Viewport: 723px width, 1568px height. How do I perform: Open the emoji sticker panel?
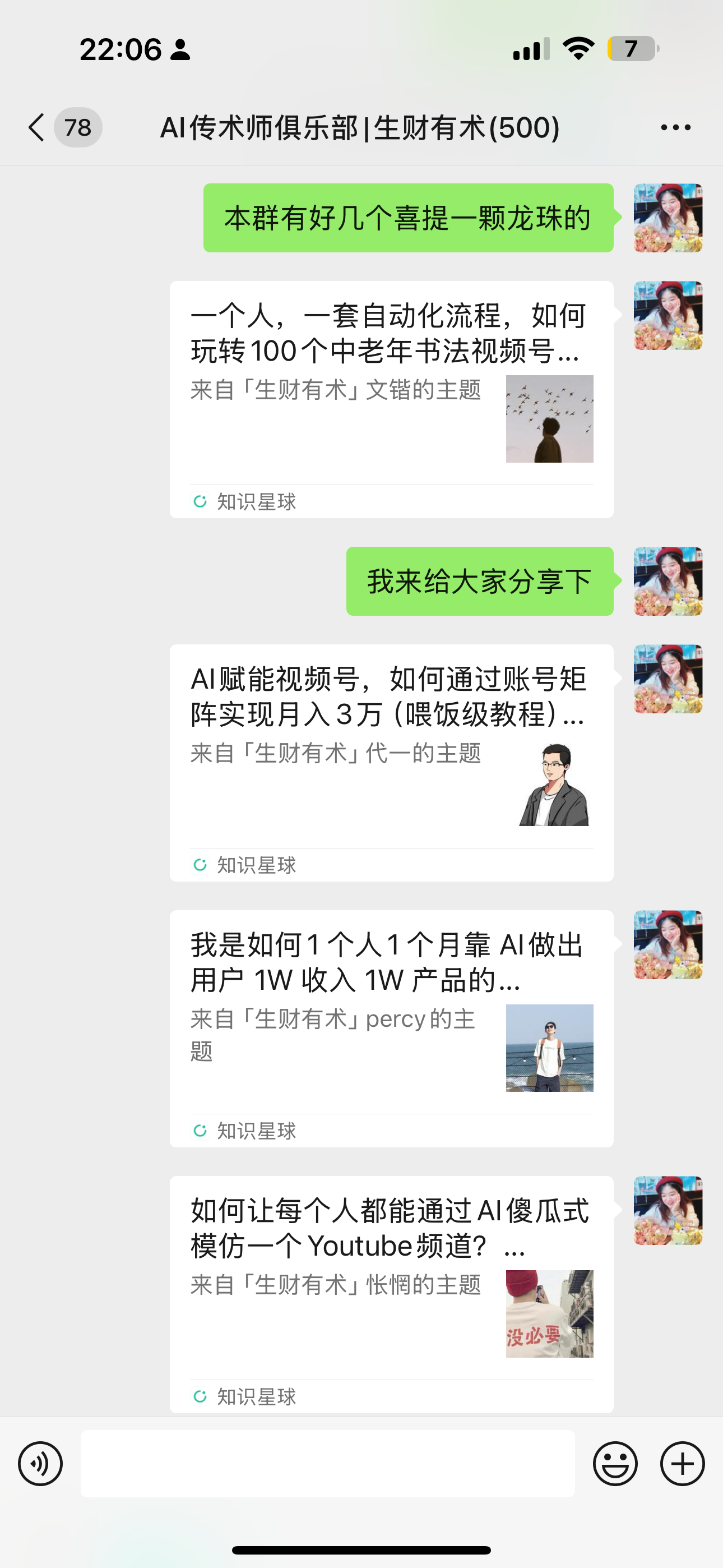click(615, 1463)
